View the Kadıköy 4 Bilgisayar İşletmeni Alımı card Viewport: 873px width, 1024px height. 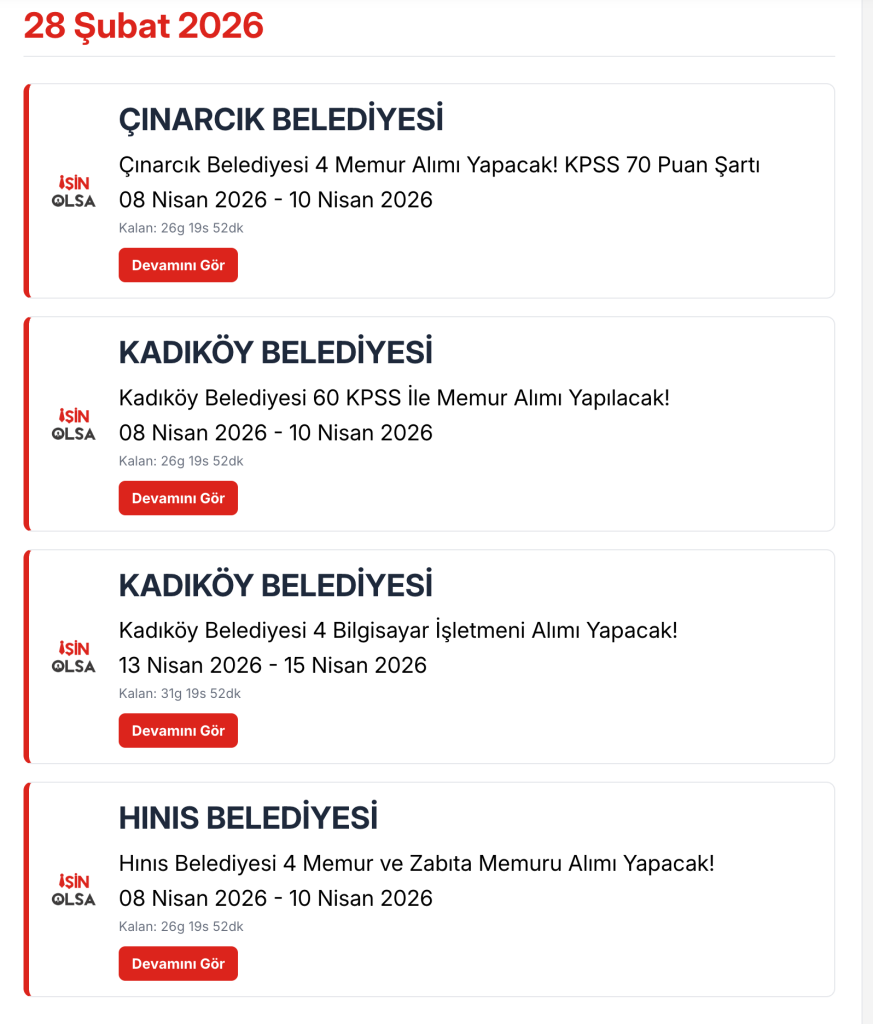398,631
